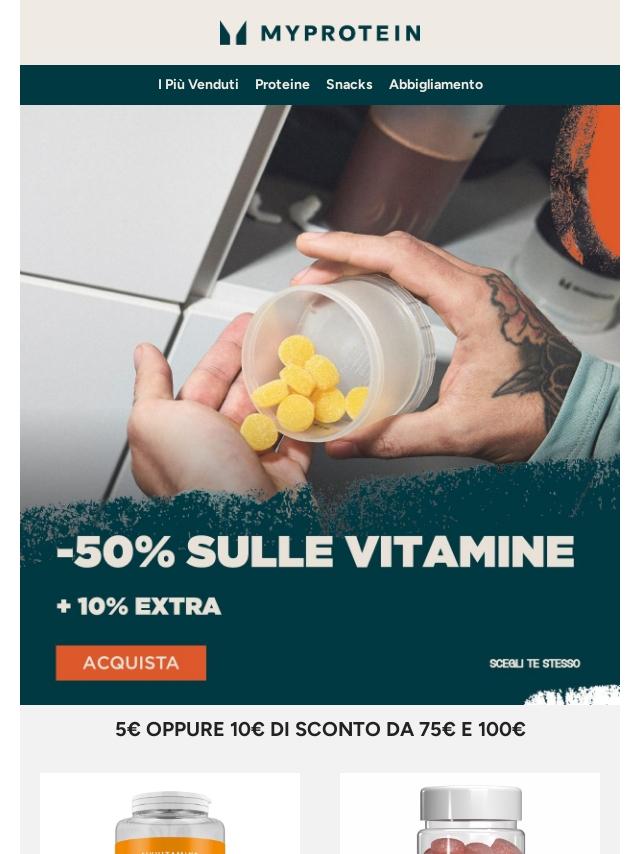Browse the Abbigliamento category
Screen dimensions: 640x854
[435, 85]
